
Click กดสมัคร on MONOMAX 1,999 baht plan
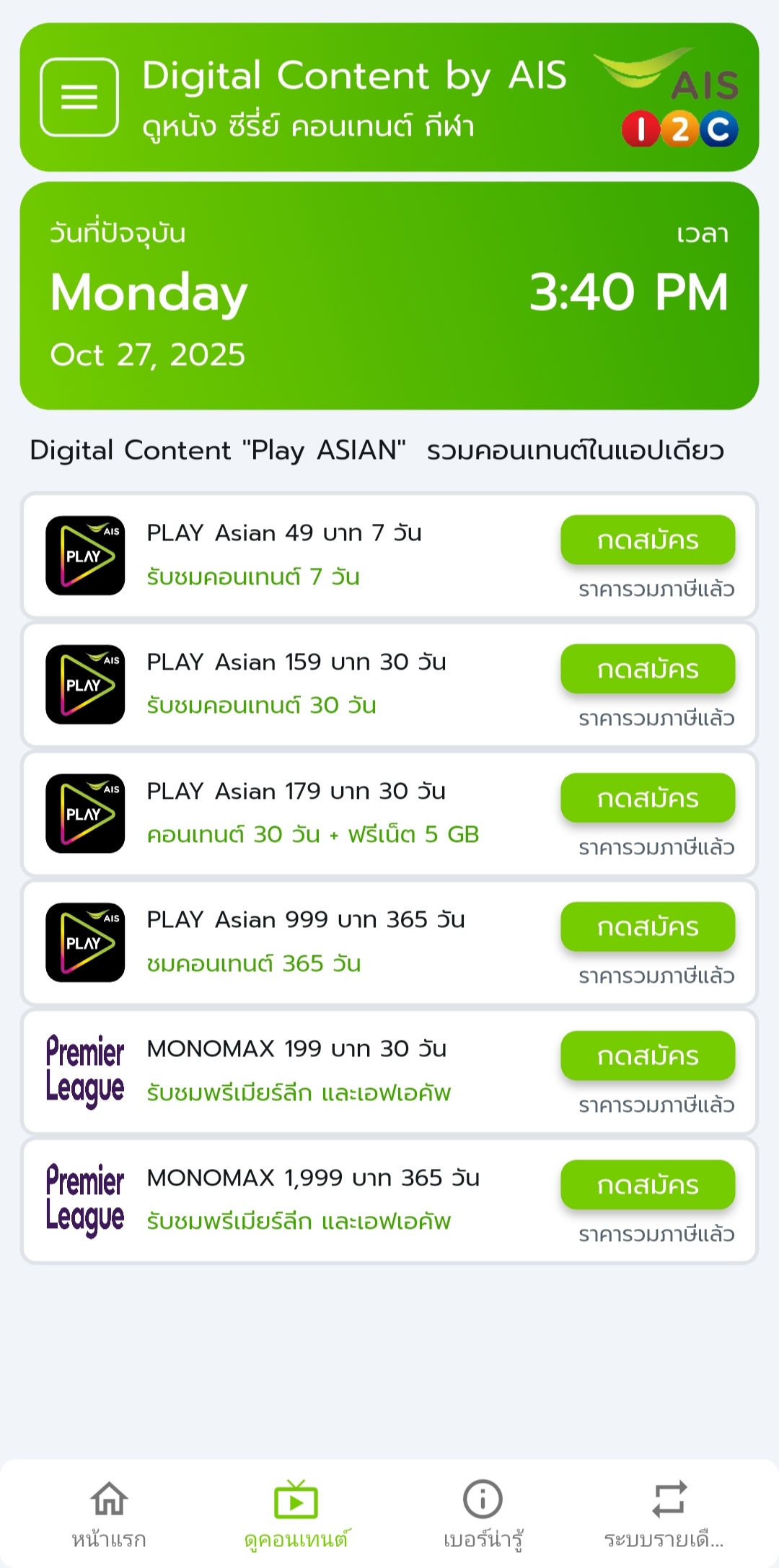pos(648,1184)
